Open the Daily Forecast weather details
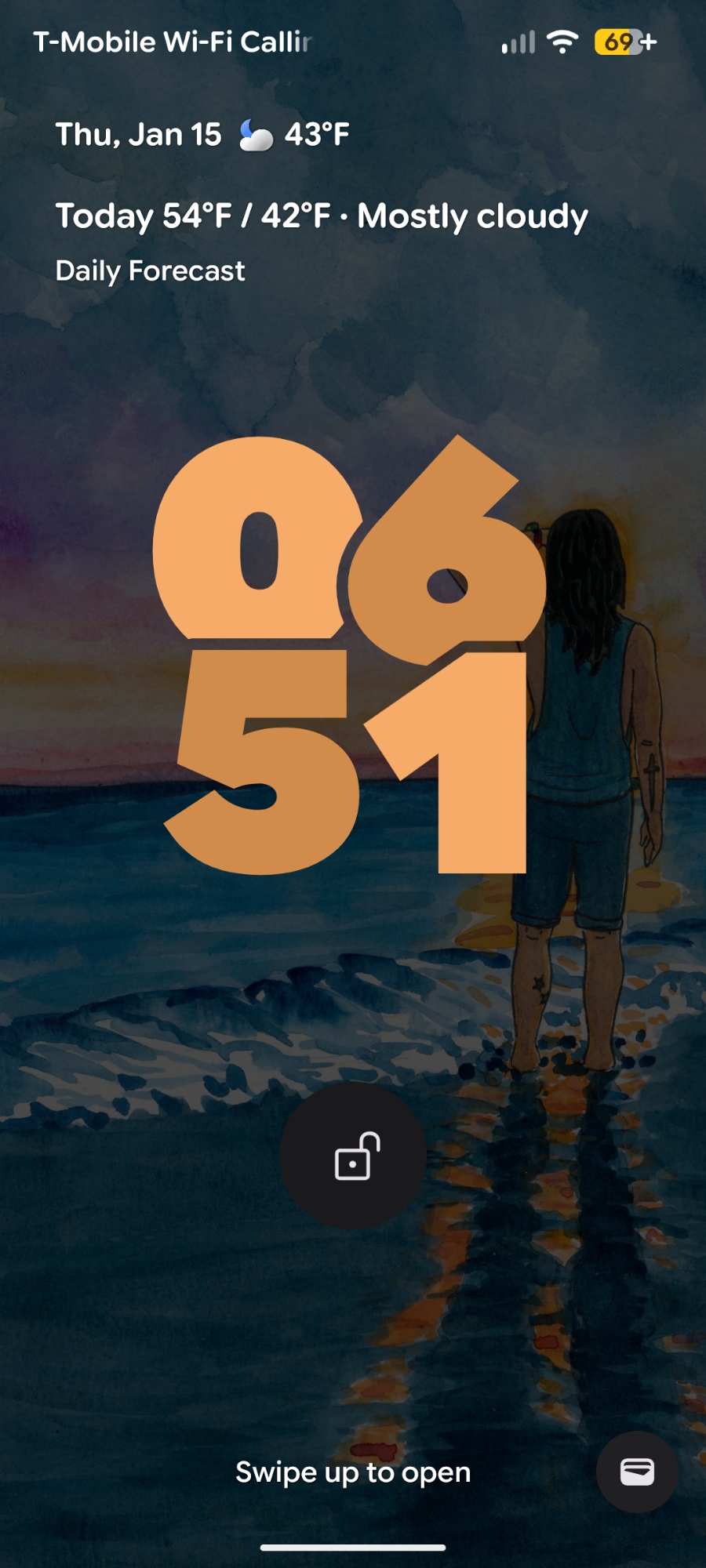The width and height of the screenshot is (706, 1568). pyautogui.click(x=150, y=271)
